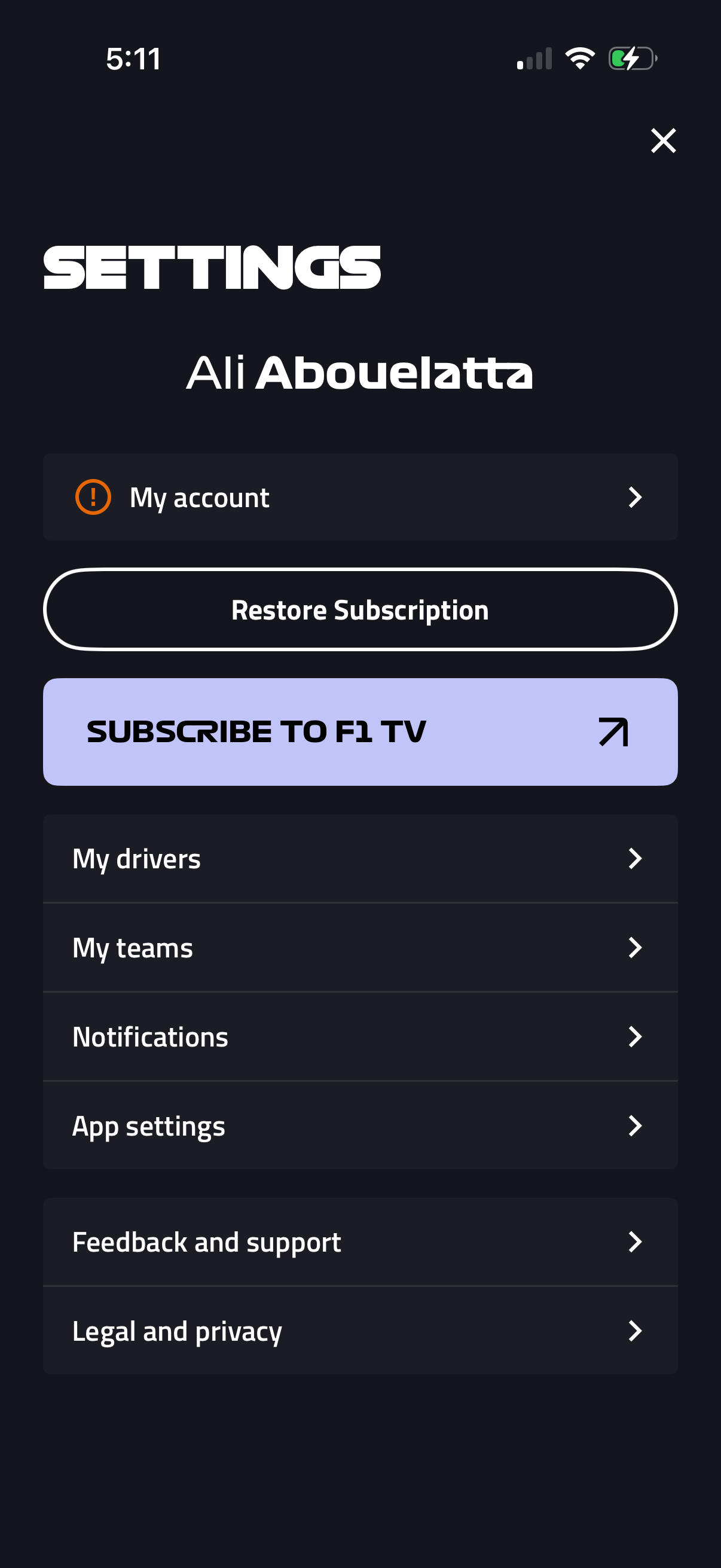Open App settings from the menu

[x=360, y=1125]
